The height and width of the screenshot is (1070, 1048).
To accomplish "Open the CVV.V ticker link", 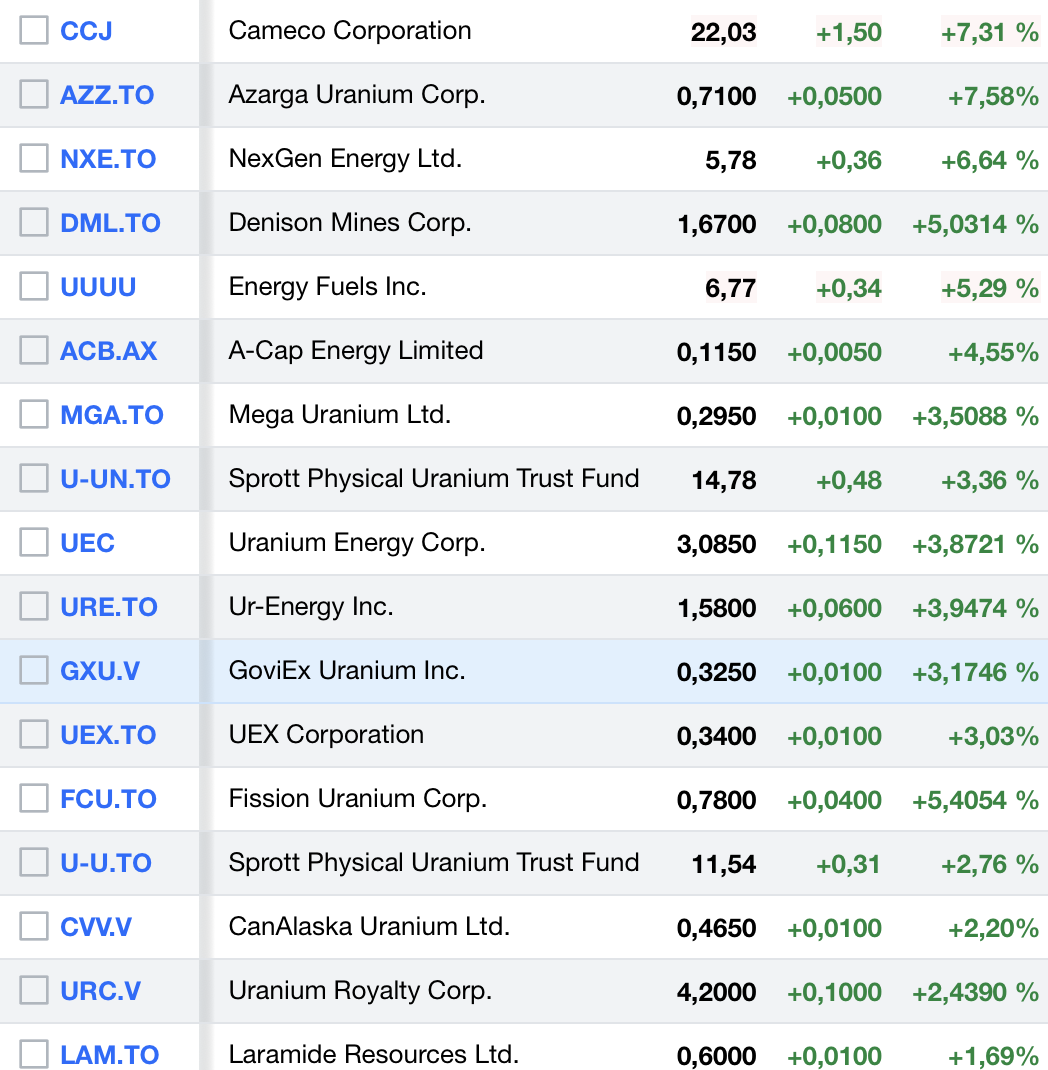I will point(96,927).
